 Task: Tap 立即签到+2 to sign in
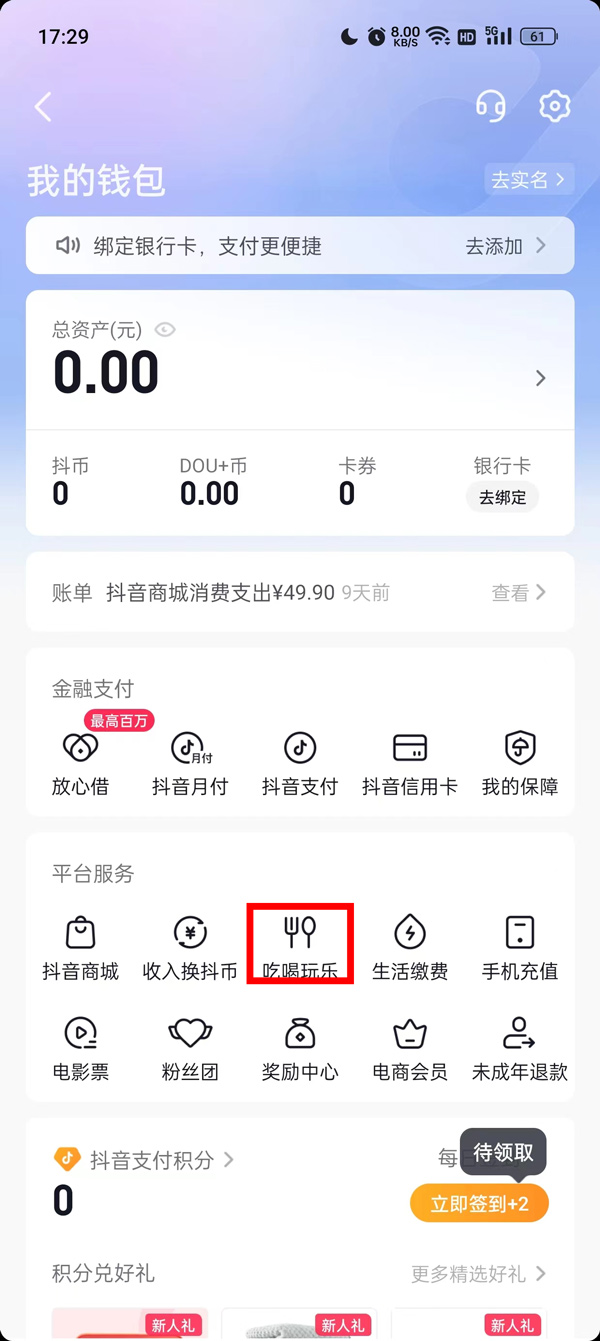click(479, 1204)
